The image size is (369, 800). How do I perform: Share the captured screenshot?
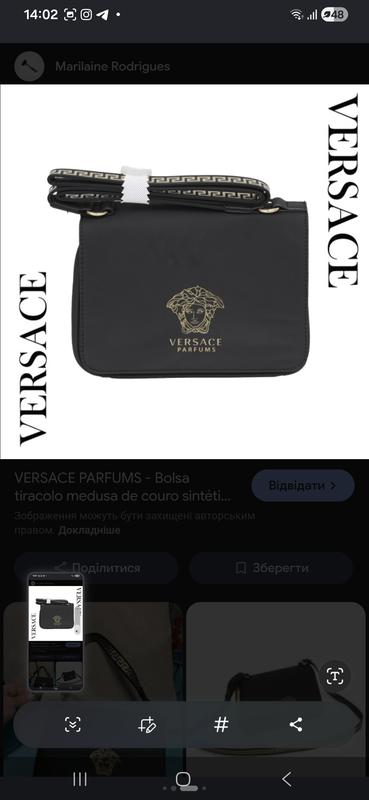tap(296, 724)
